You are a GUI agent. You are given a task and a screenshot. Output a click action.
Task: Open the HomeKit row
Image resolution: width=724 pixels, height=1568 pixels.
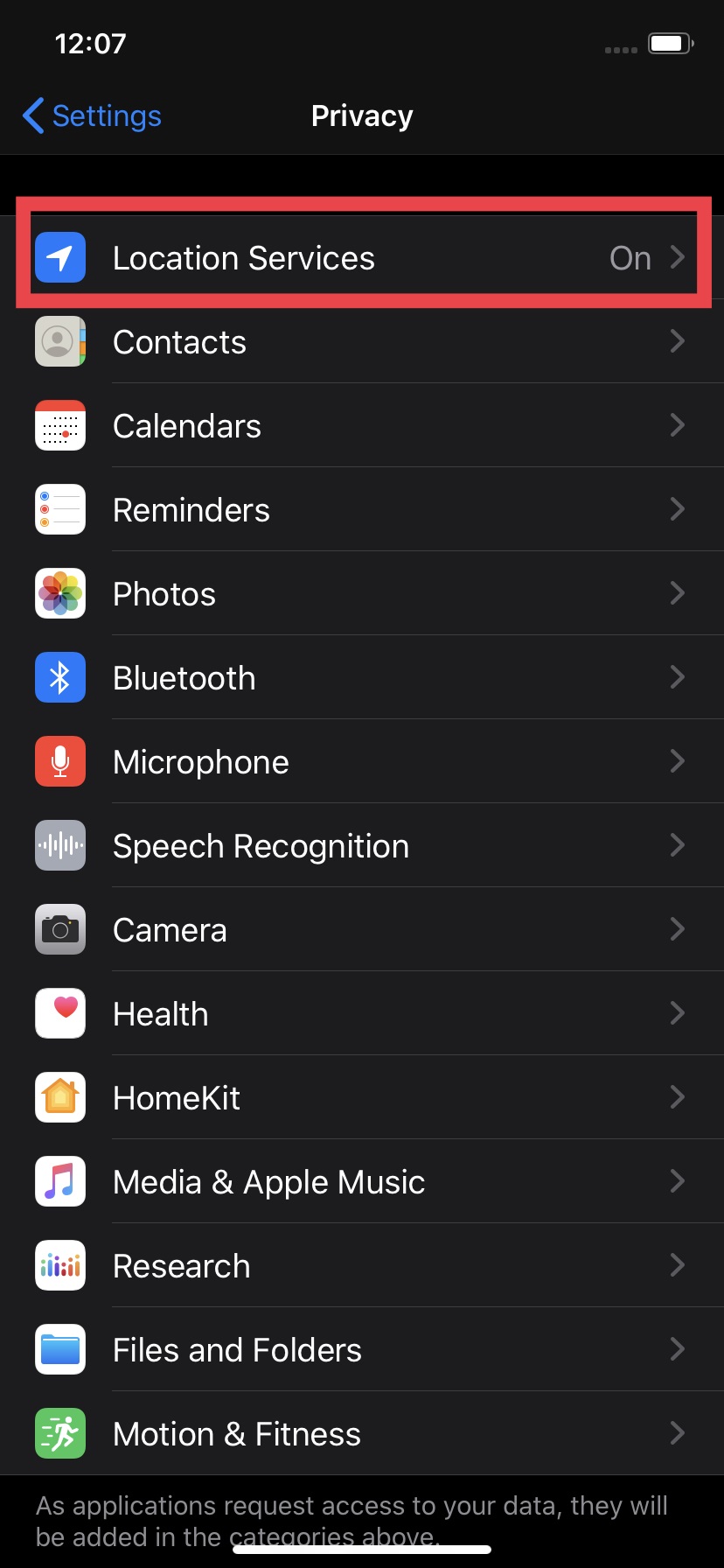click(x=362, y=1097)
